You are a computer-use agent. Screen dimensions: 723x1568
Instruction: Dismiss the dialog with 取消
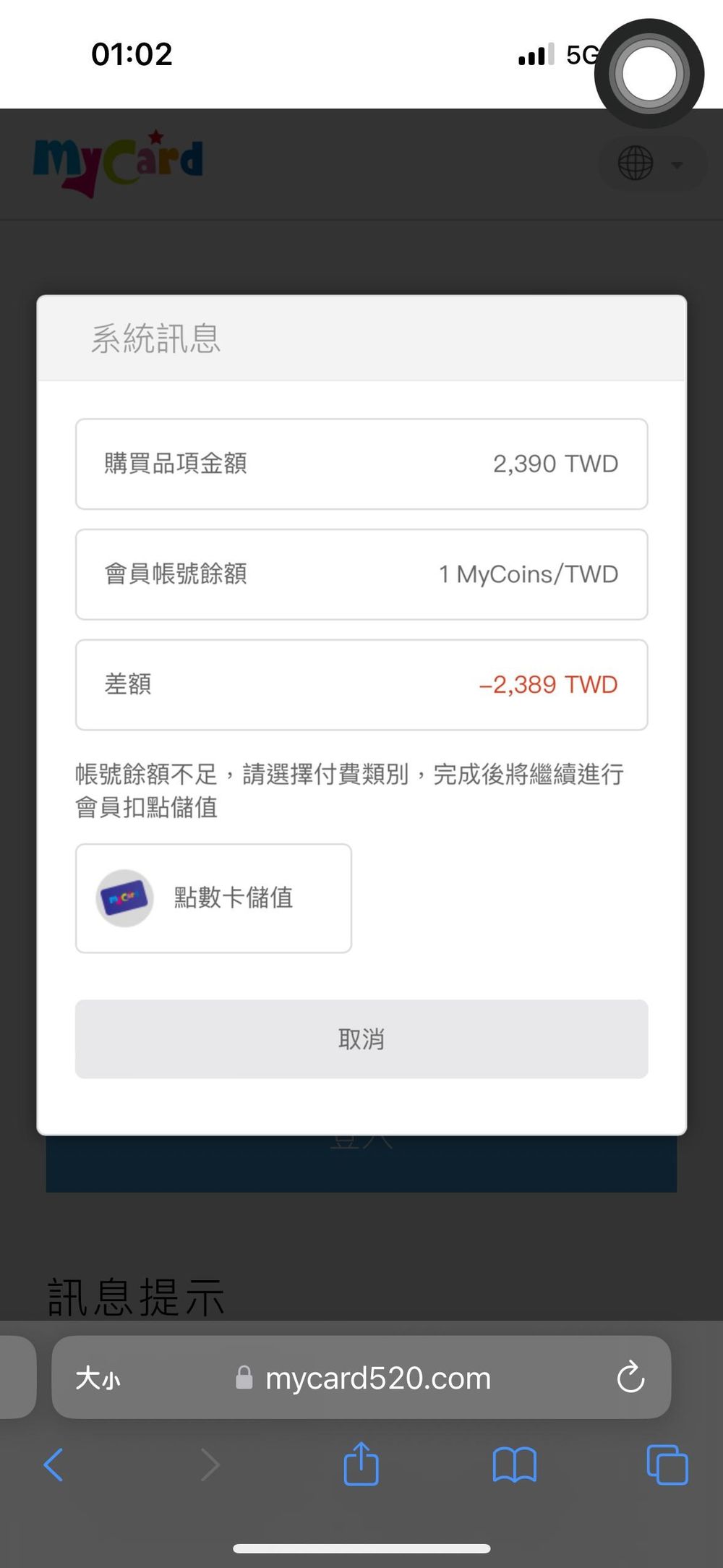pyautogui.click(x=361, y=1039)
